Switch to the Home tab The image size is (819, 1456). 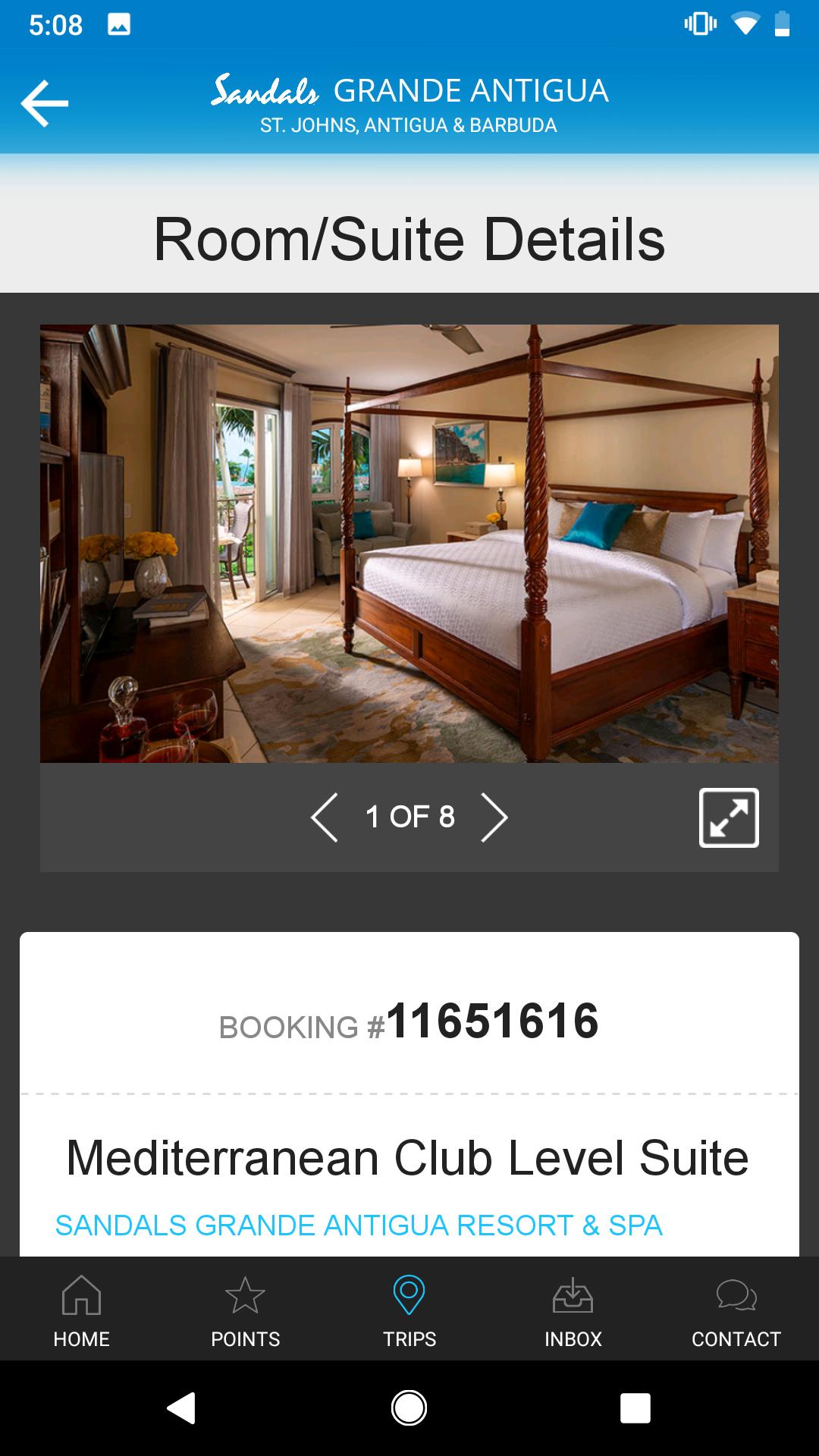pyautogui.click(x=82, y=1309)
